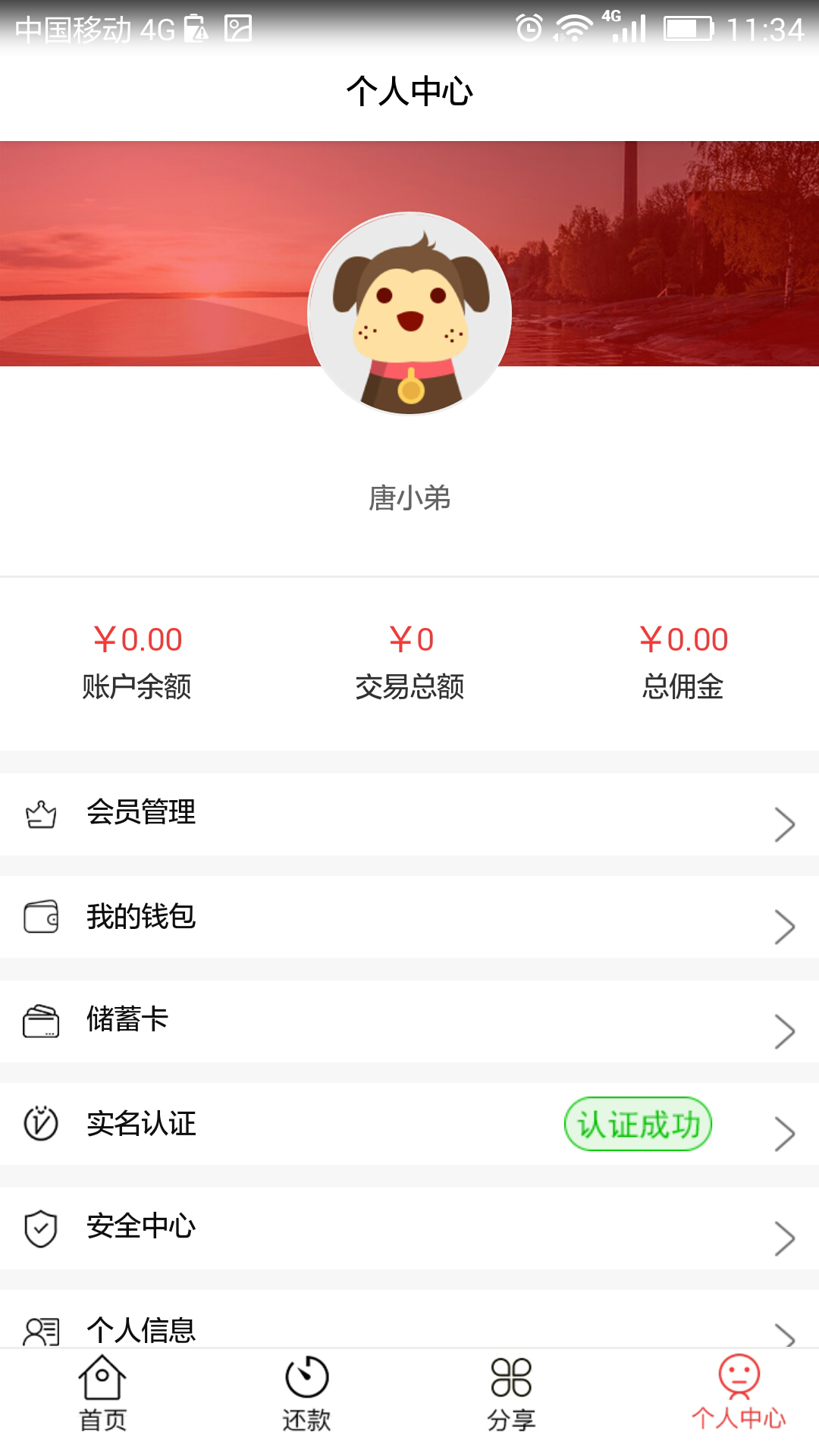
Task: Switch to the 还款 tab
Action: pyautogui.click(x=307, y=1403)
